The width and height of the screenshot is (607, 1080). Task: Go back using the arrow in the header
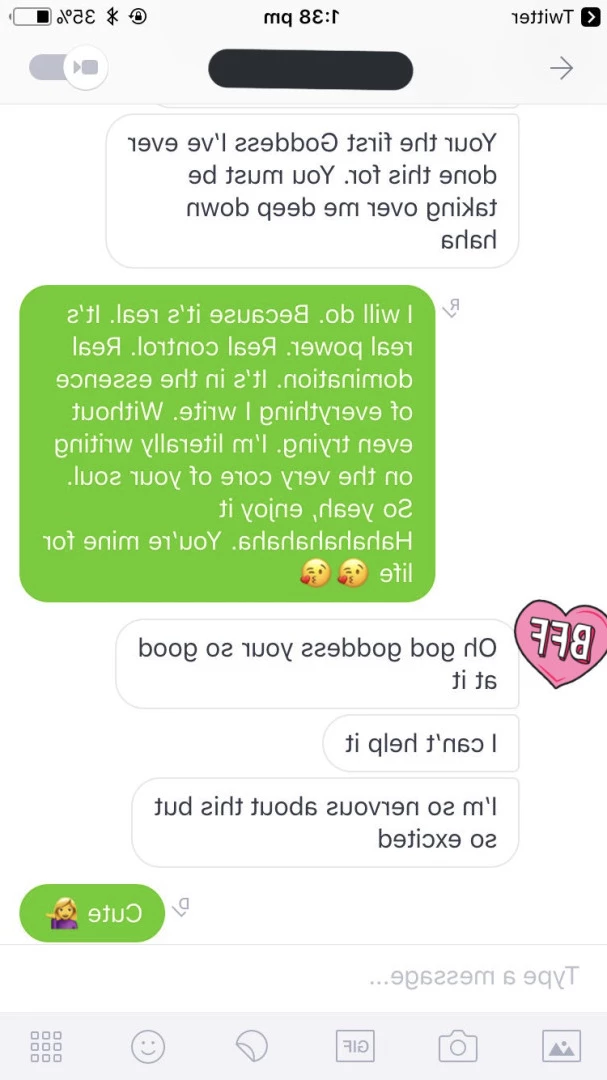(562, 68)
